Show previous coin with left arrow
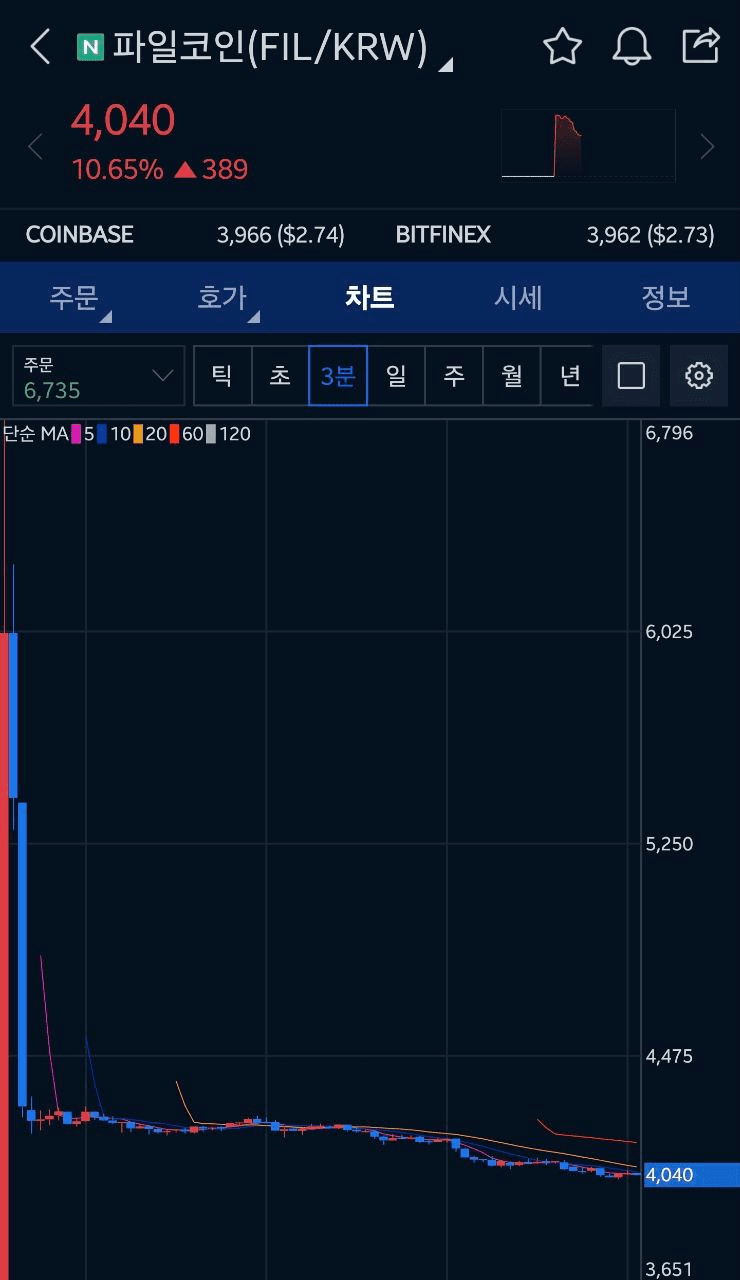This screenshot has height=1280, width=740. 35,147
